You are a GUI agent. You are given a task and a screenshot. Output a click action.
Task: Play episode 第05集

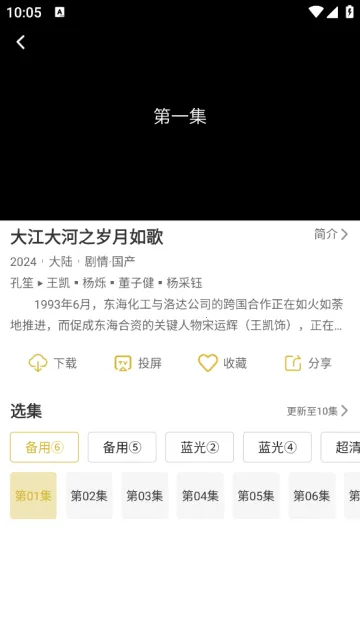coord(256,496)
